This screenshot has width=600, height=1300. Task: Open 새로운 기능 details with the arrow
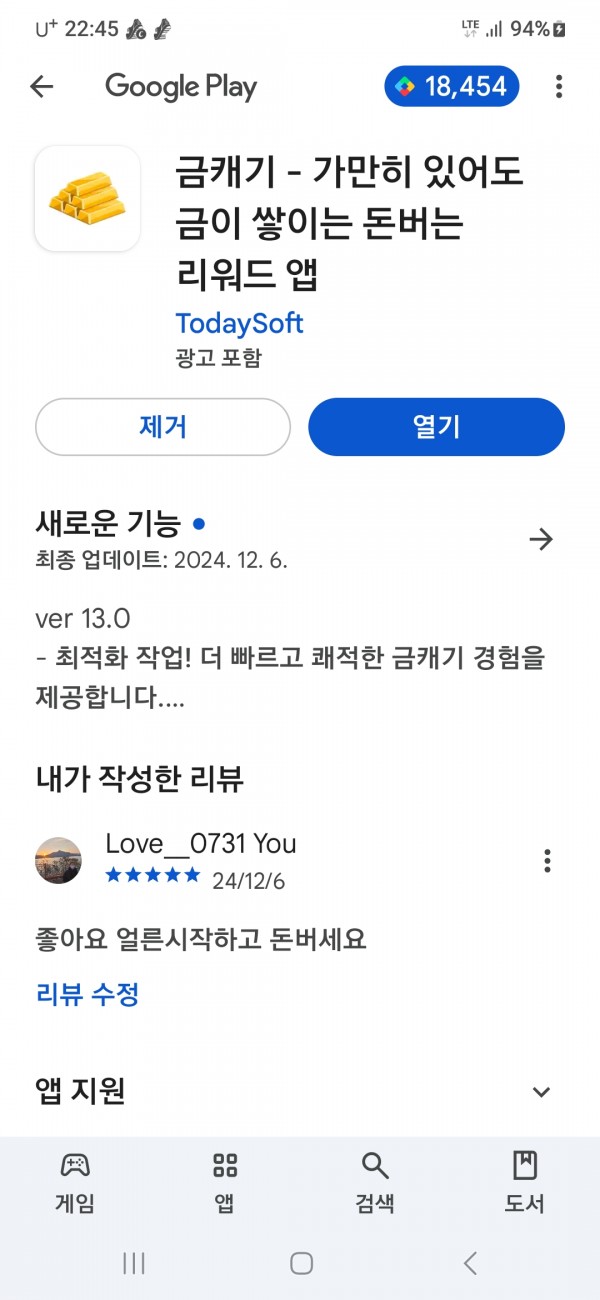point(541,540)
